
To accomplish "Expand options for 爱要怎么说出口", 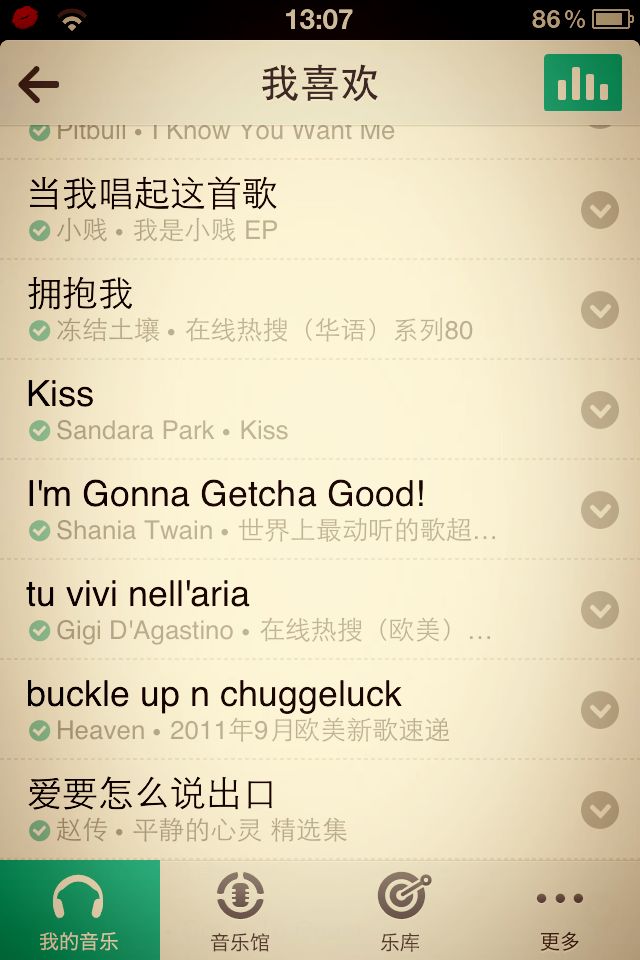I will click(600, 809).
